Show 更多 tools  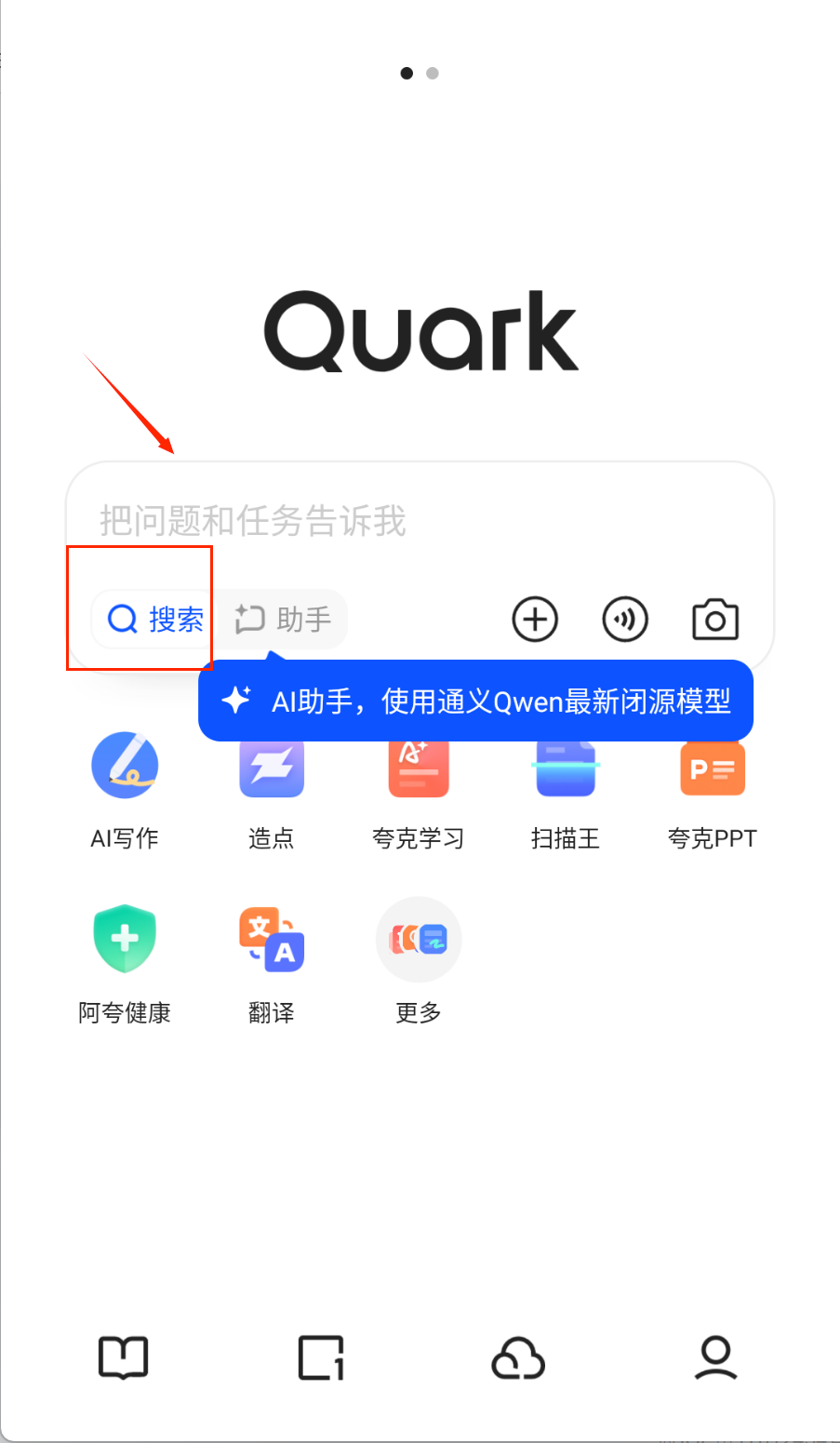419,940
